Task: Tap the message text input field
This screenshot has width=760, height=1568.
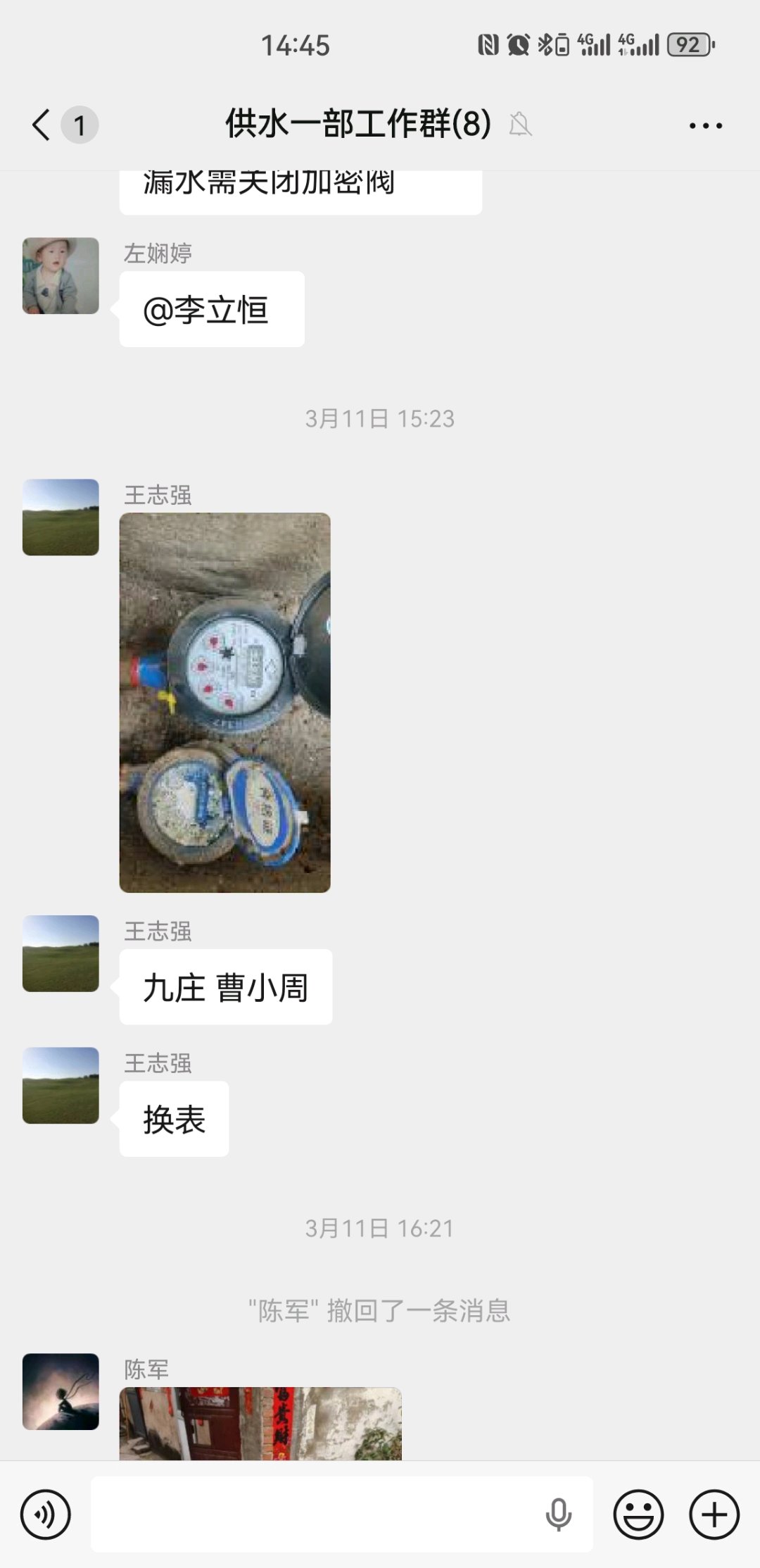Action: (x=317, y=1514)
